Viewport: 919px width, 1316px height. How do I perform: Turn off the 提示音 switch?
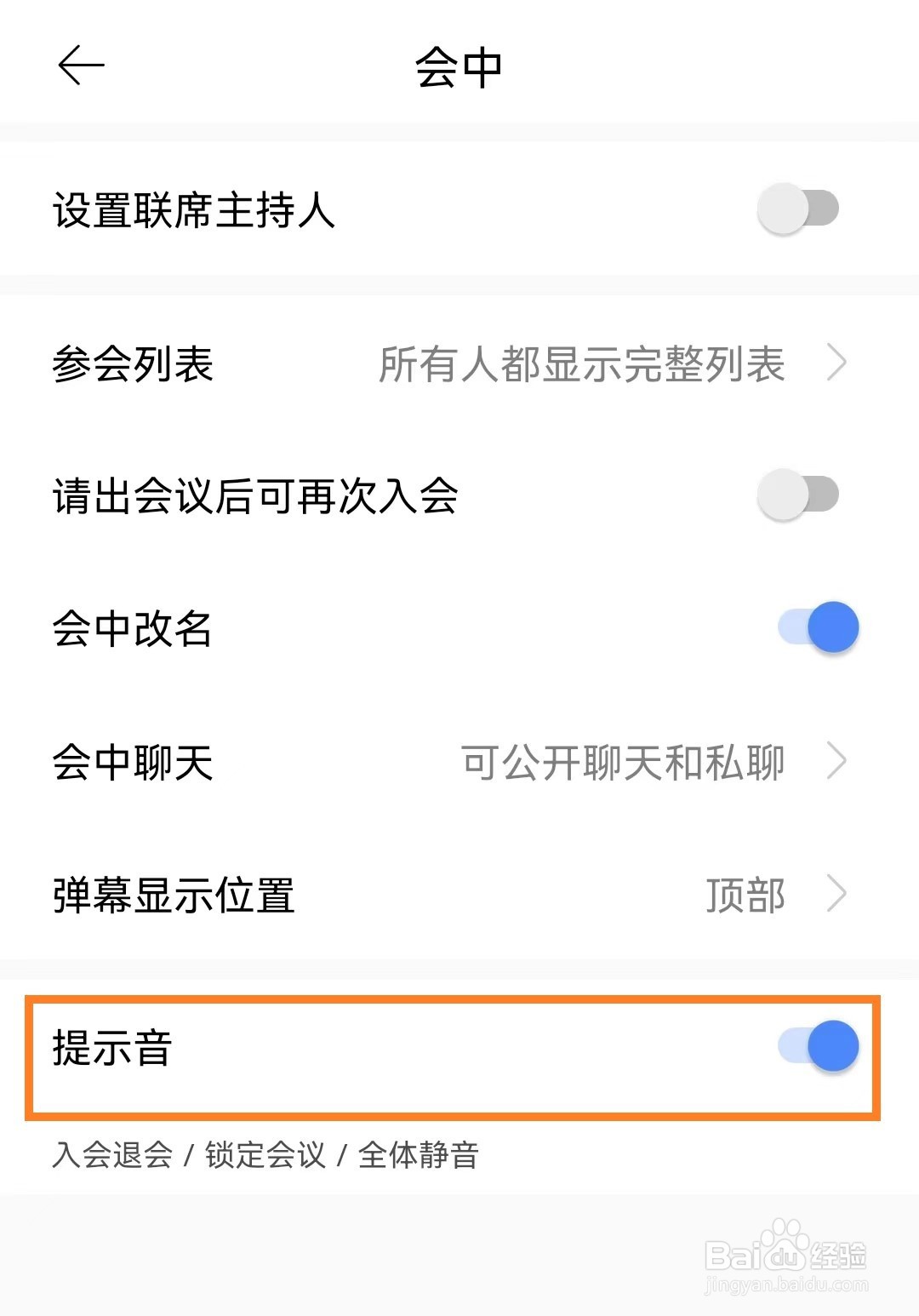pos(817,1045)
